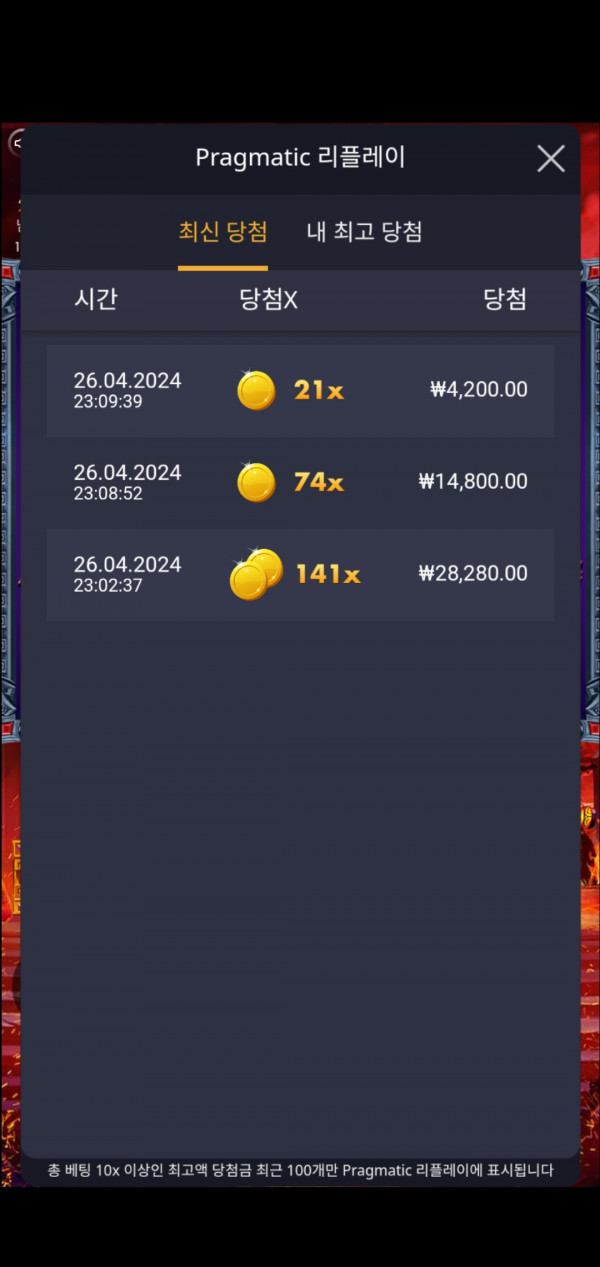Image resolution: width=600 pixels, height=1267 pixels.
Task: Switch to the 최신 당첨 tab
Action: [223, 232]
